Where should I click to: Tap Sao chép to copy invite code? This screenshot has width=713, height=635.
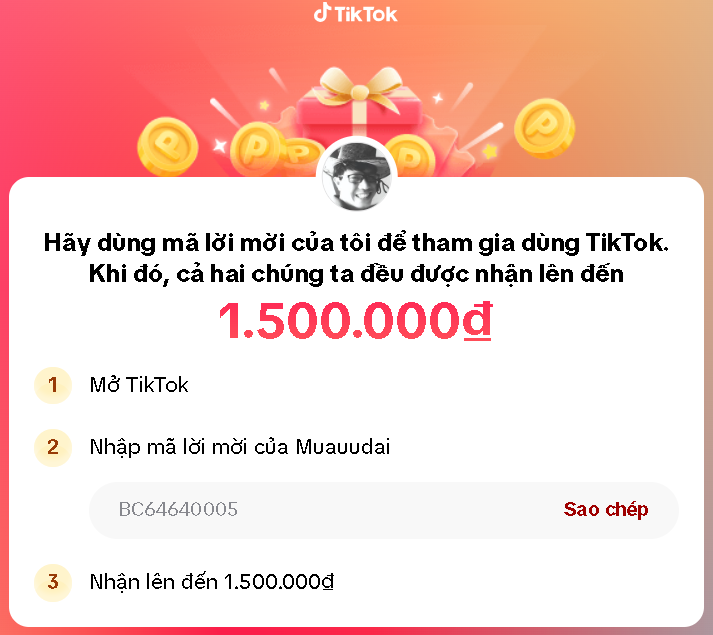pyautogui.click(x=605, y=510)
